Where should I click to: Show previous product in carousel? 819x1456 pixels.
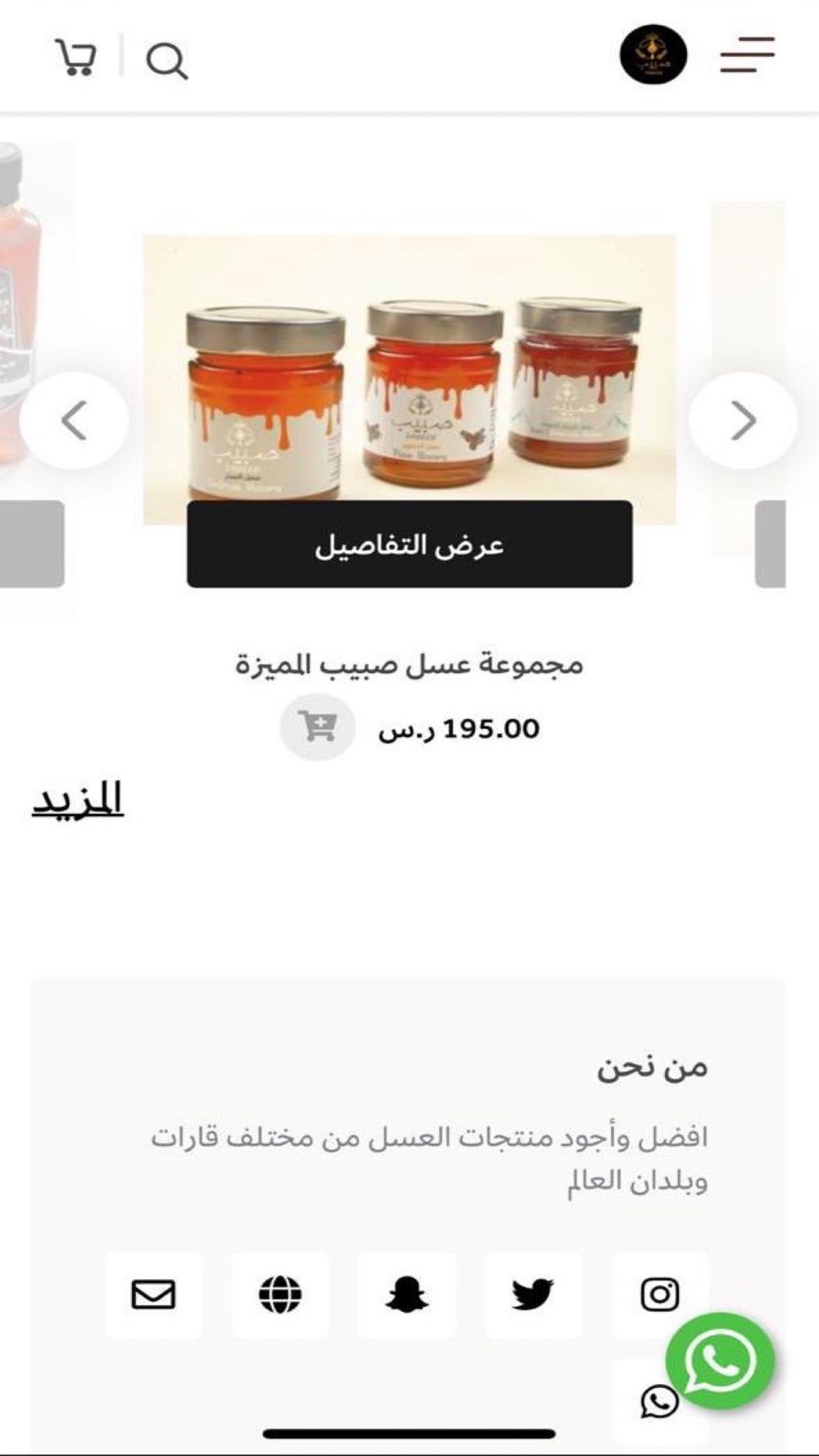point(74,421)
